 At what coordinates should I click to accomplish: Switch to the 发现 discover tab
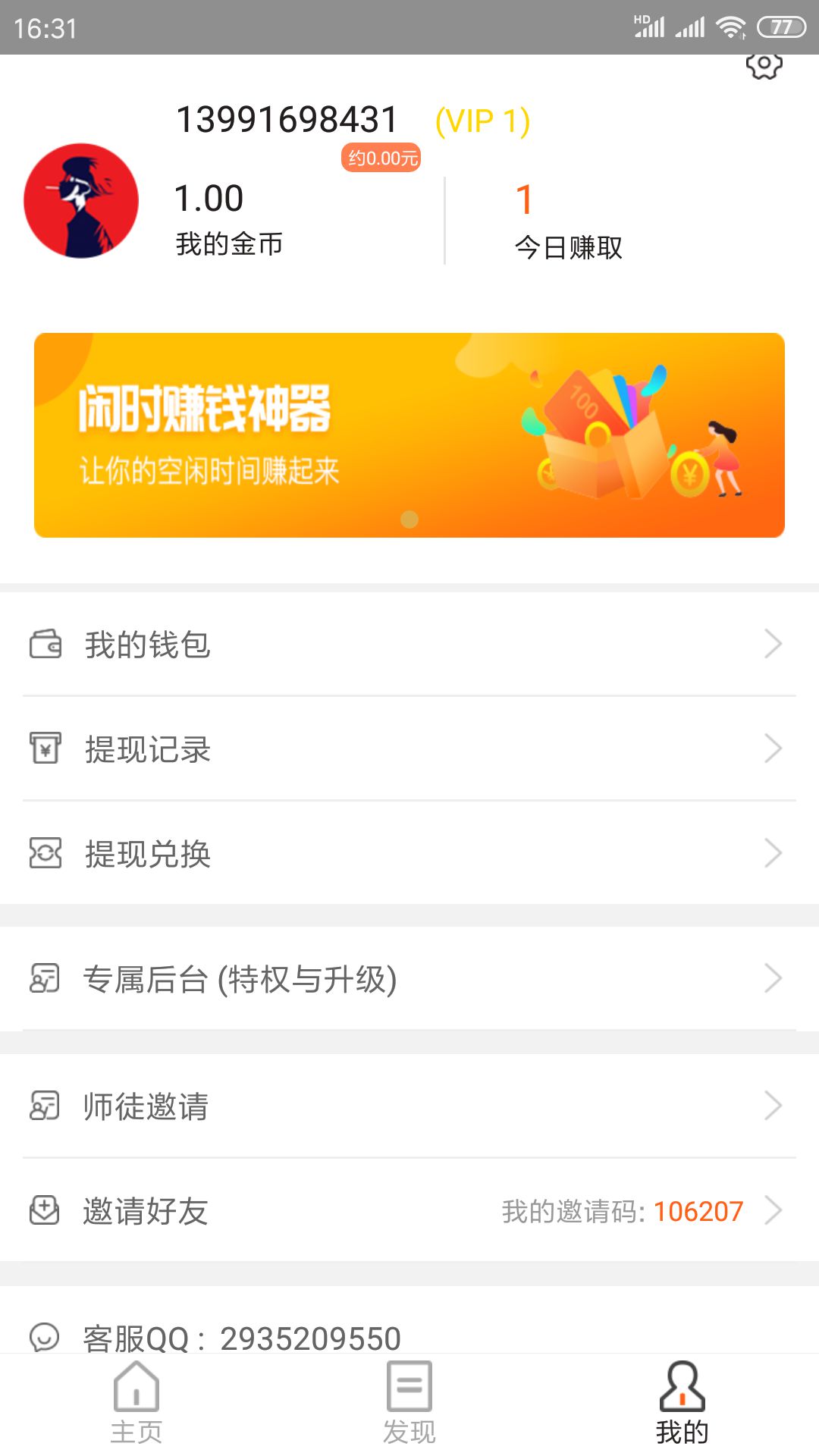[408, 1410]
